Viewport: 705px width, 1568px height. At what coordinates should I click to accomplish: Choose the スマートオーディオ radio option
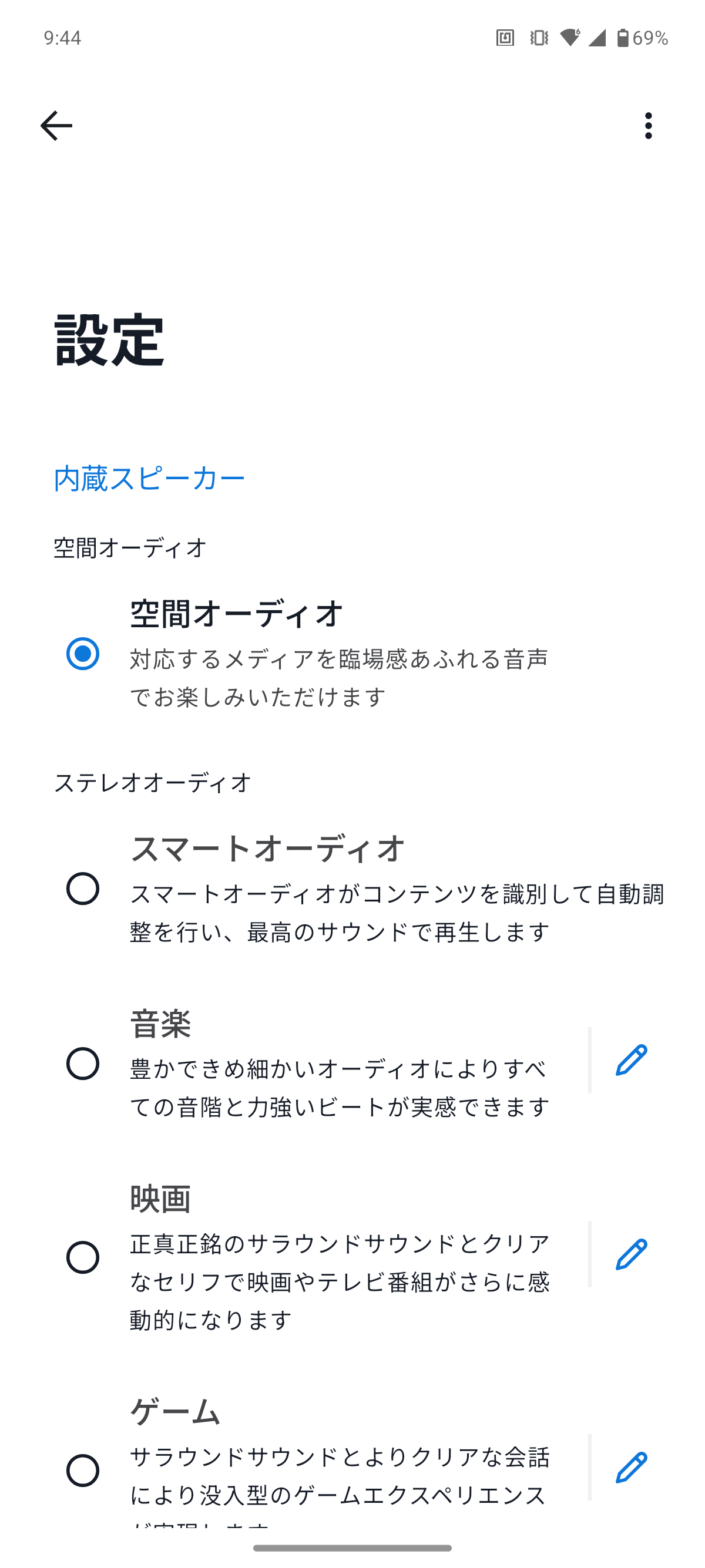[x=83, y=889]
